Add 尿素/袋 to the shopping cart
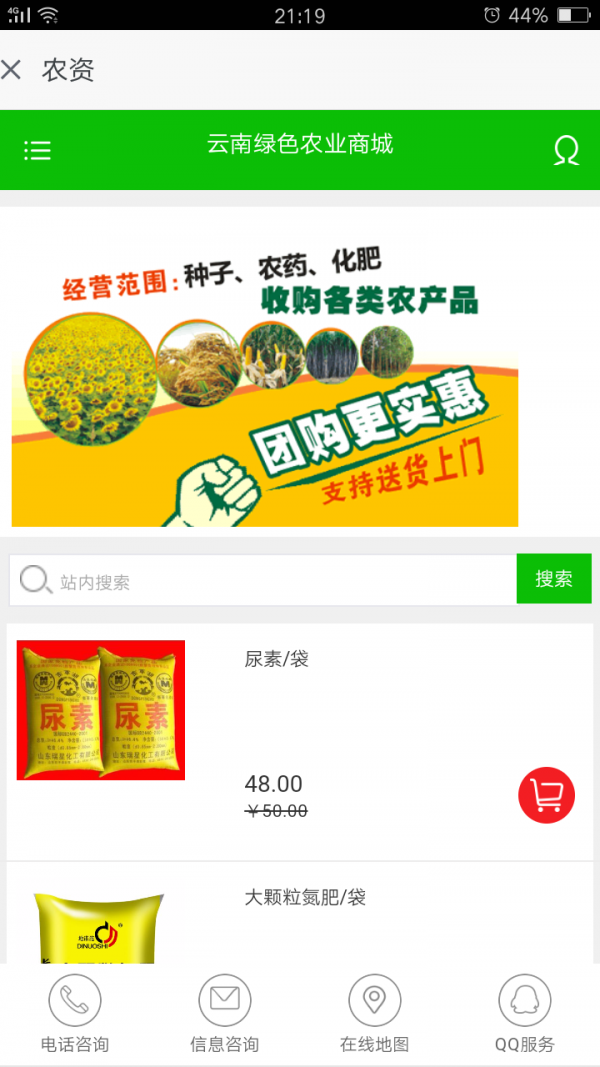Image resolution: width=600 pixels, height=1067 pixels. coord(546,796)
